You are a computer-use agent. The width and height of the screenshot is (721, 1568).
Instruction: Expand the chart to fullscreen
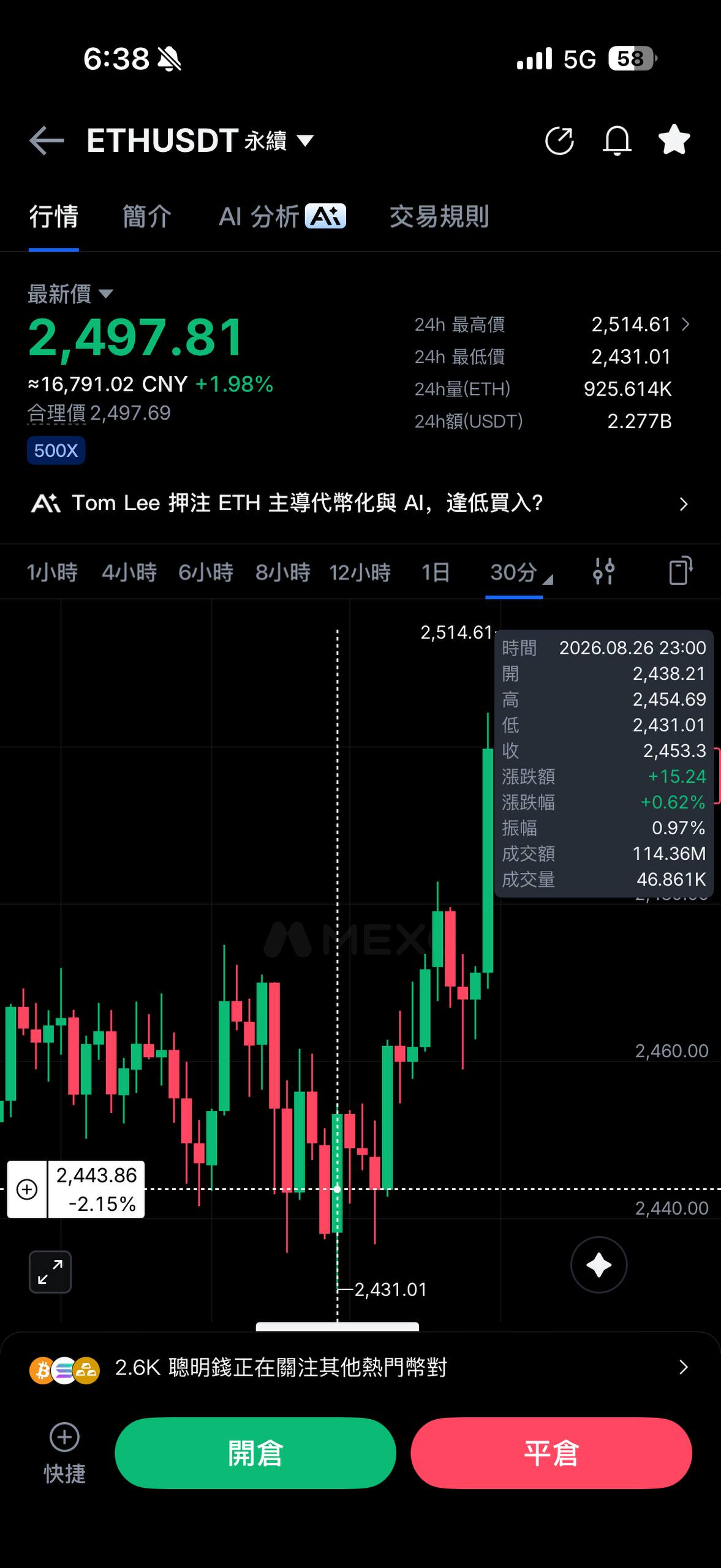pos(50,1272)
